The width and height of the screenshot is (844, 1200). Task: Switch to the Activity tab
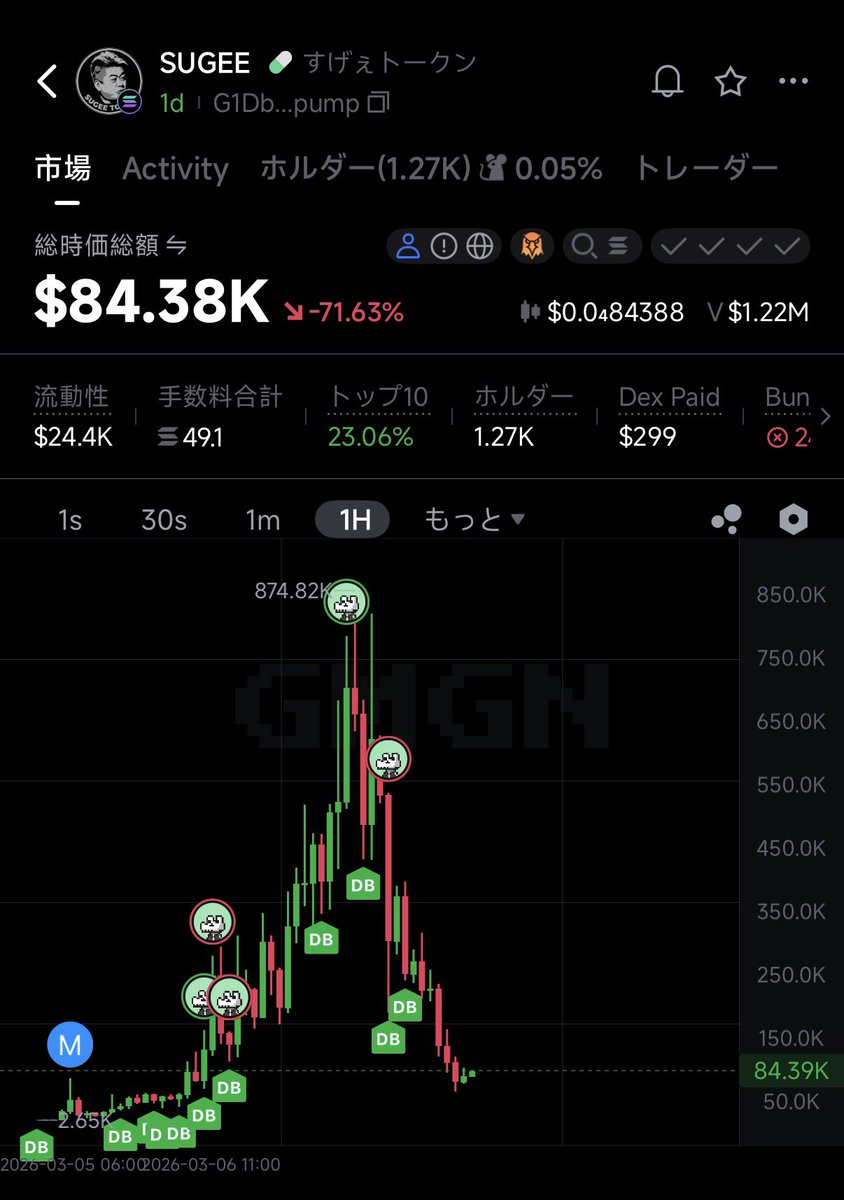[175, 169]
